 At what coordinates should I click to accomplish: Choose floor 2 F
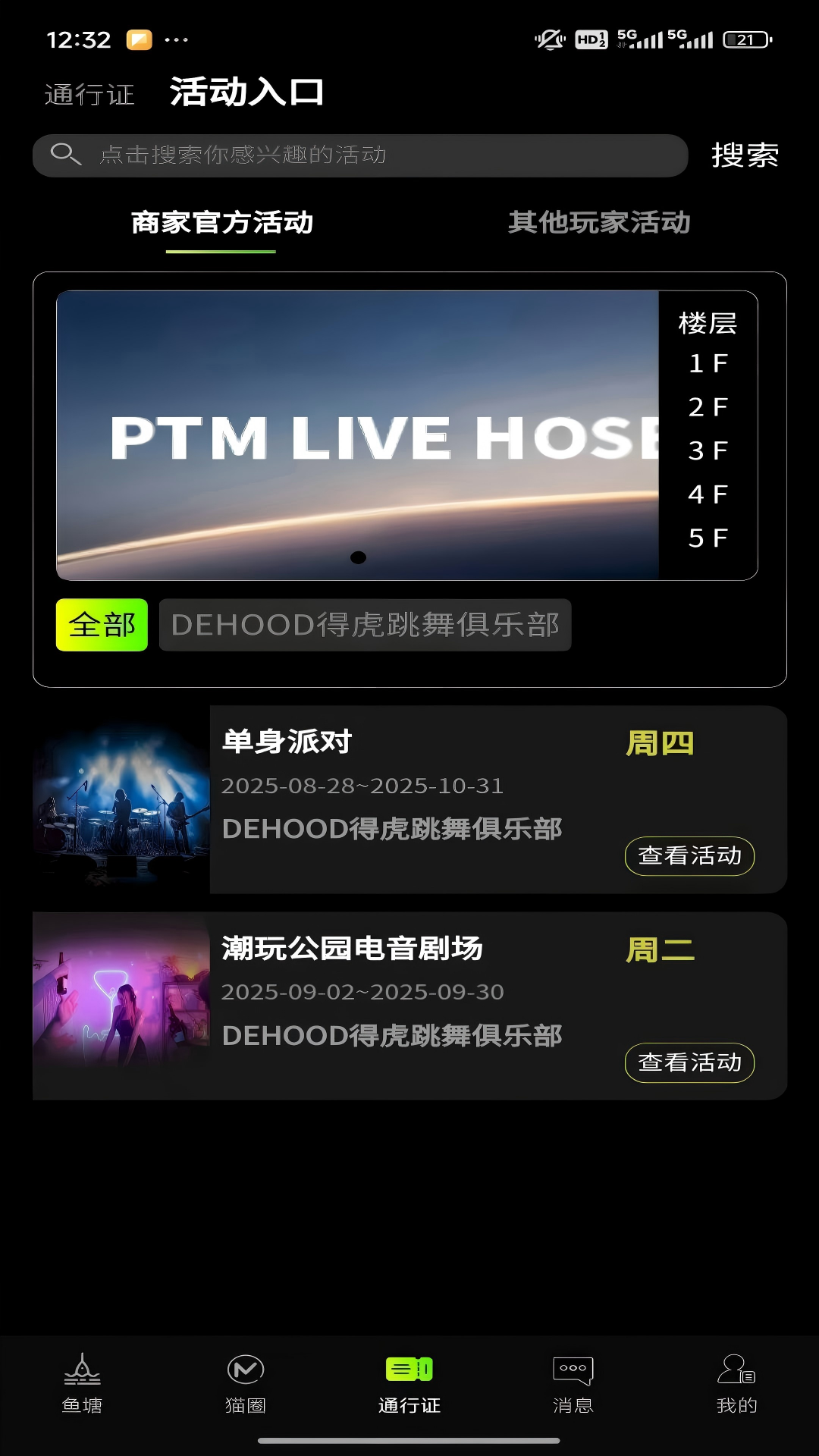(708, 407)
